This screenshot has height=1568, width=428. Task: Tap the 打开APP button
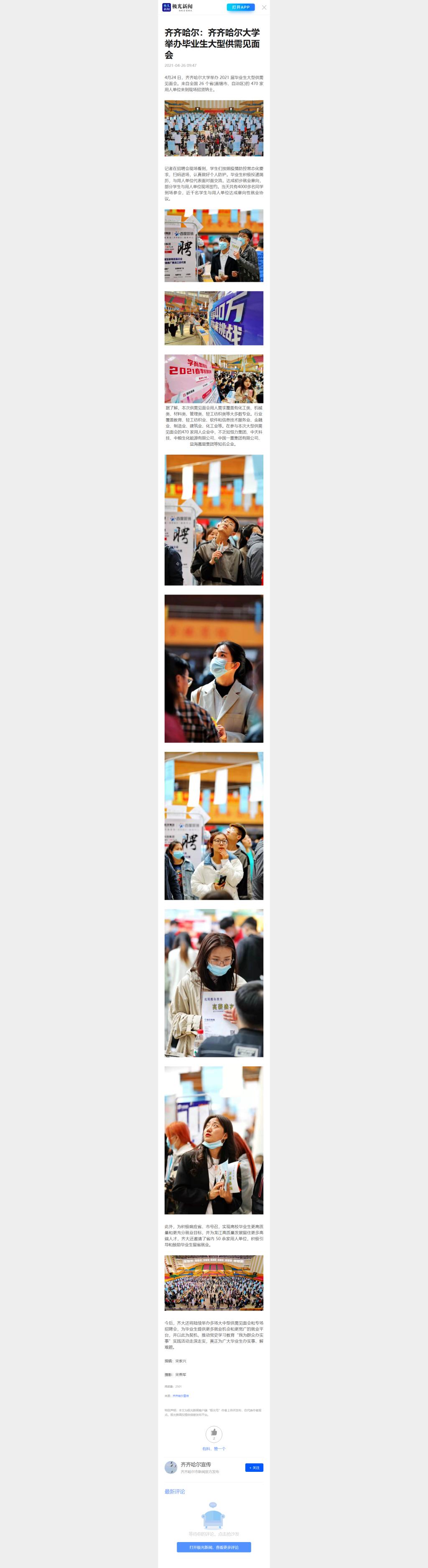tap(240, 7)
